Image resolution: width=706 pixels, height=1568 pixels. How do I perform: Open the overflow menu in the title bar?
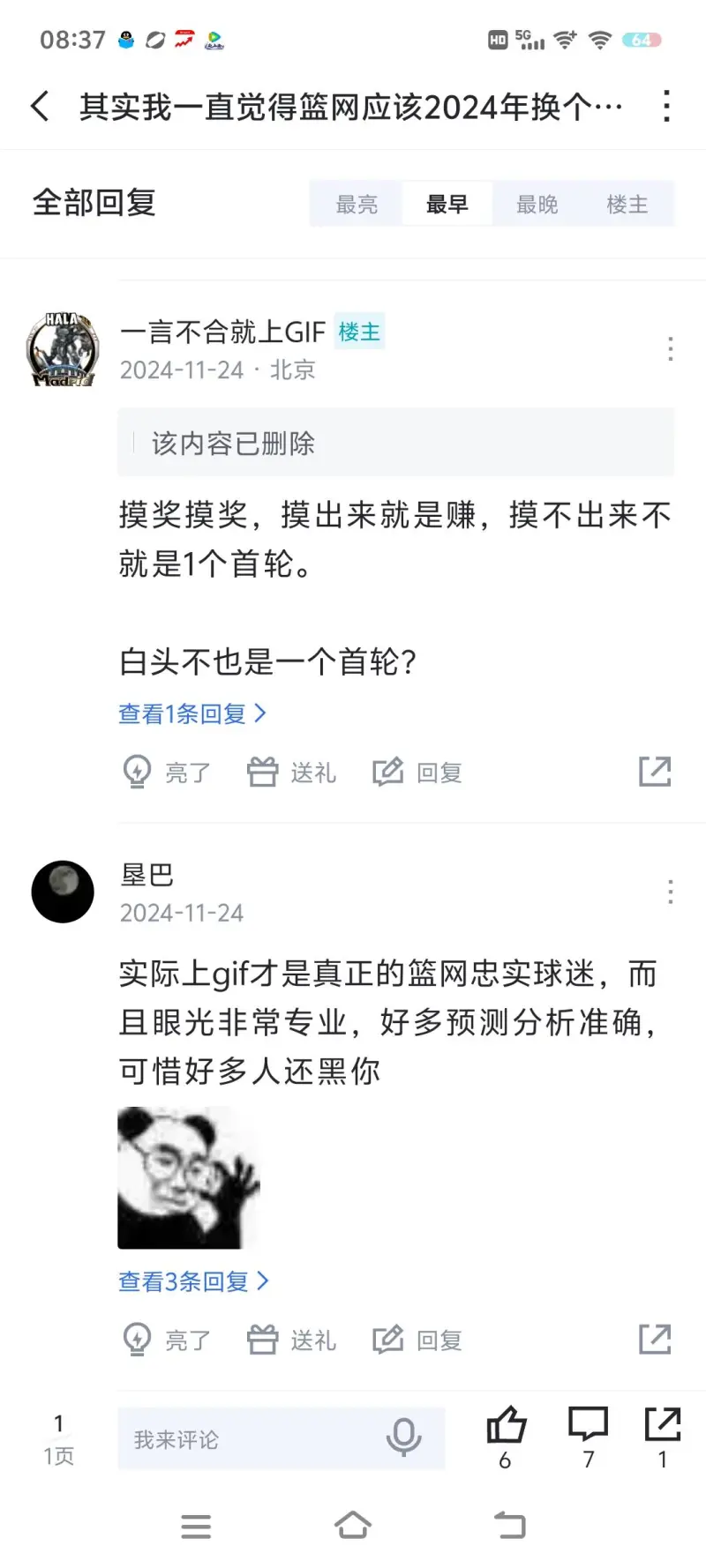point(666,107)
